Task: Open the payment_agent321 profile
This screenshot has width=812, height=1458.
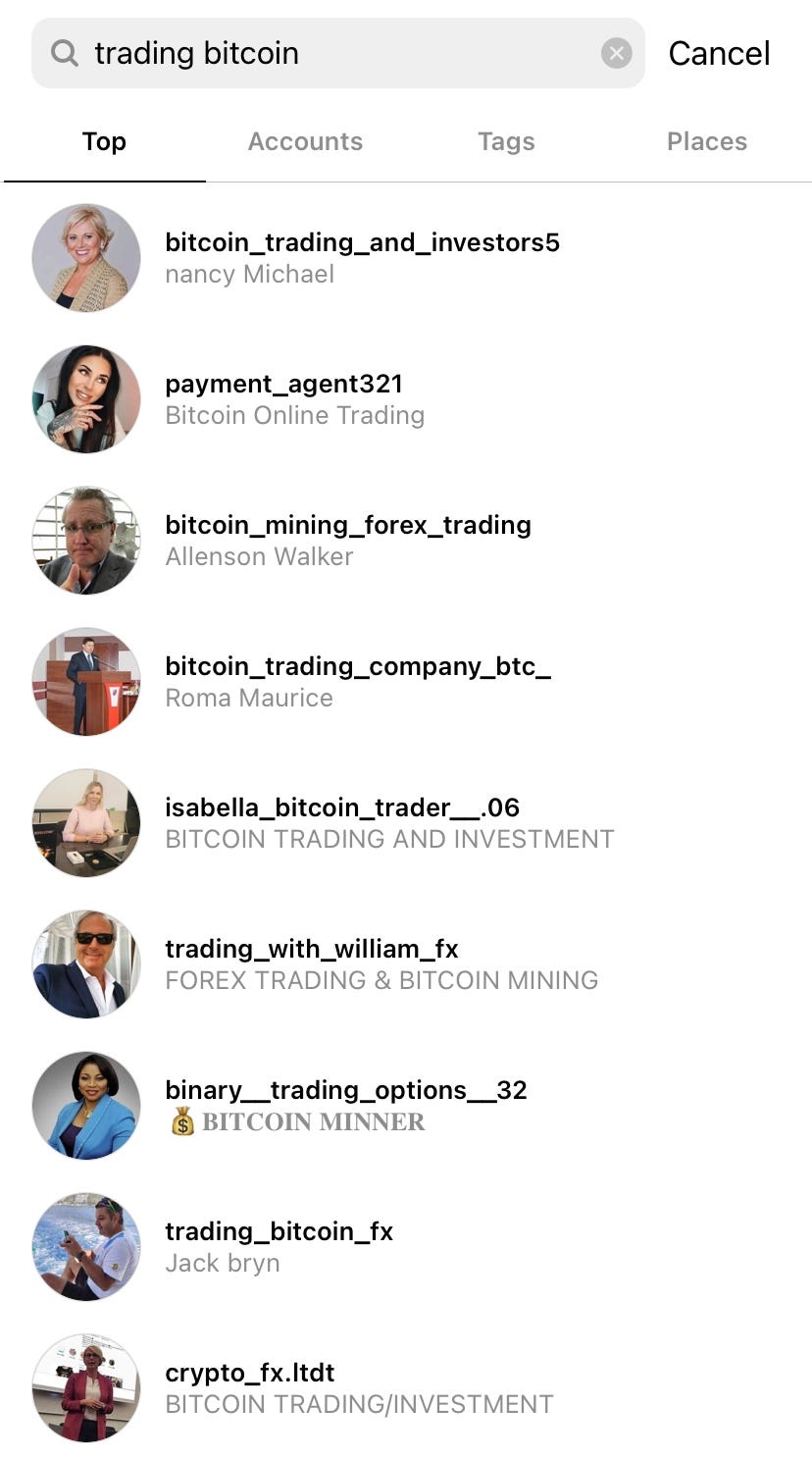Action: pos(284,398)
